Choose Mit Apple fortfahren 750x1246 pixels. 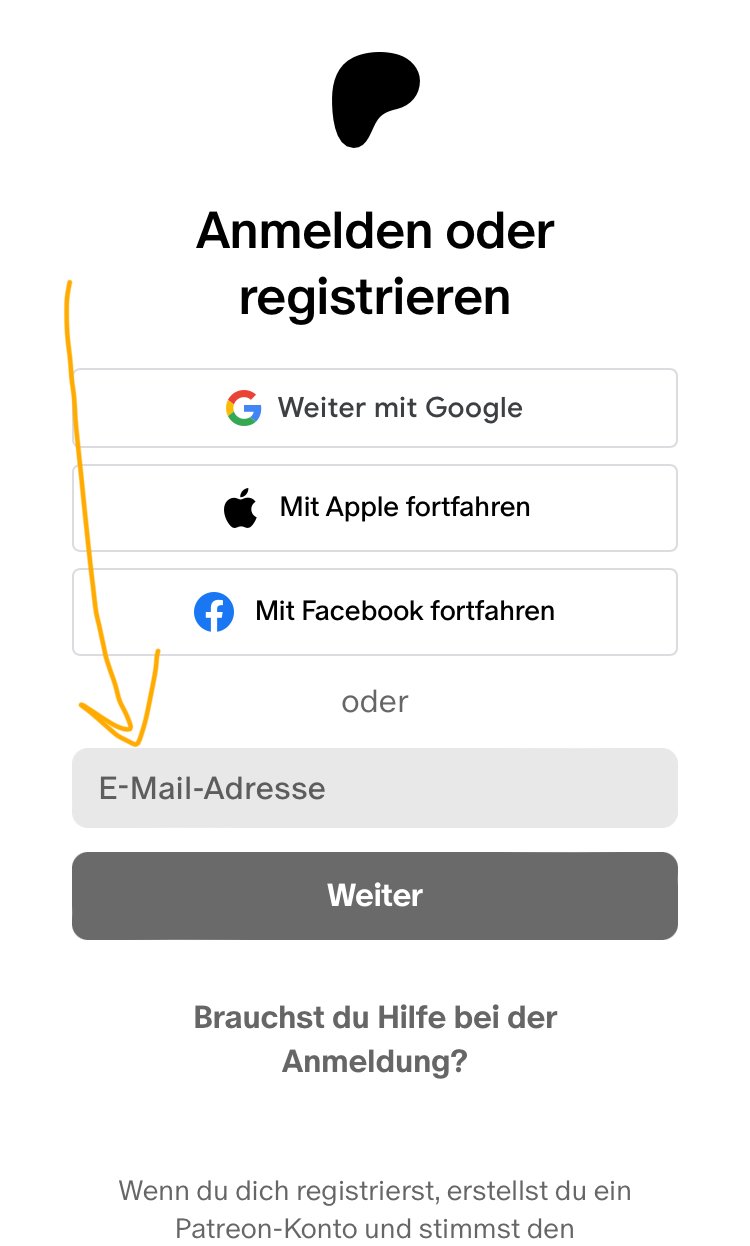[375, 508]
